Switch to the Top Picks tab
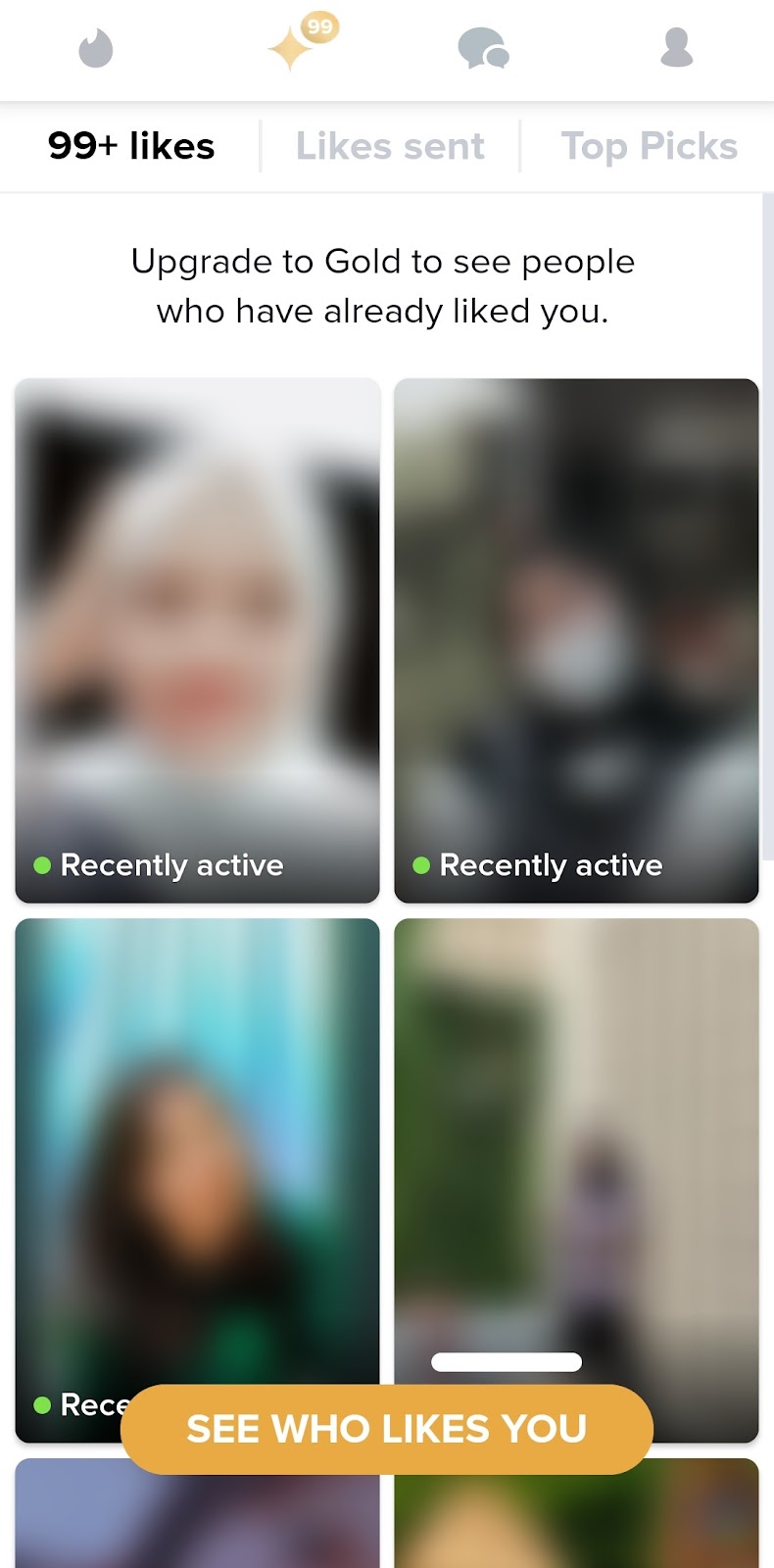Viewport: 774px width, 1568px height. pos(649,147)
